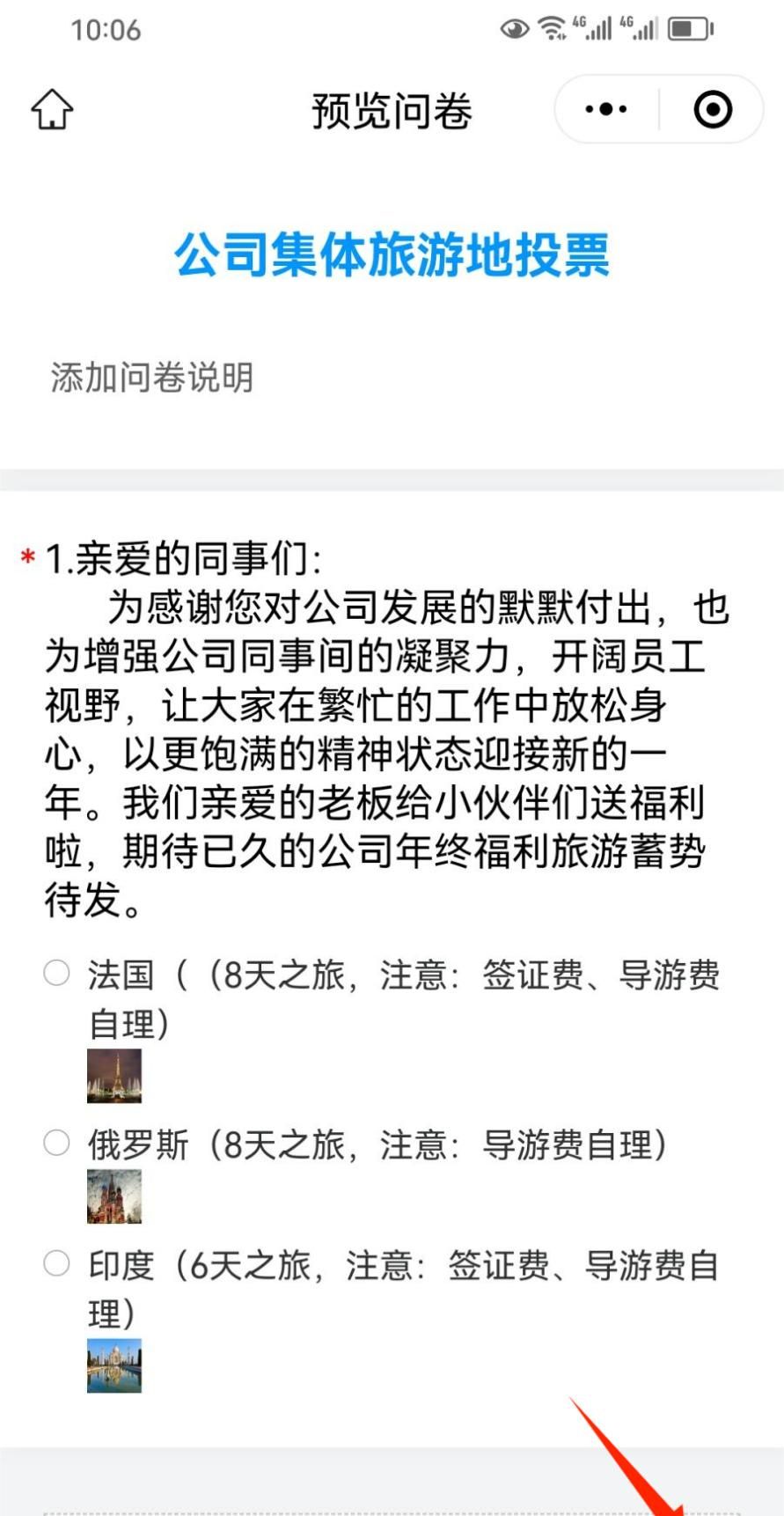Viewport: 784px width, 1516px height.
Task: Close the mini program with the circle button
Action: [x=712, y=110]
